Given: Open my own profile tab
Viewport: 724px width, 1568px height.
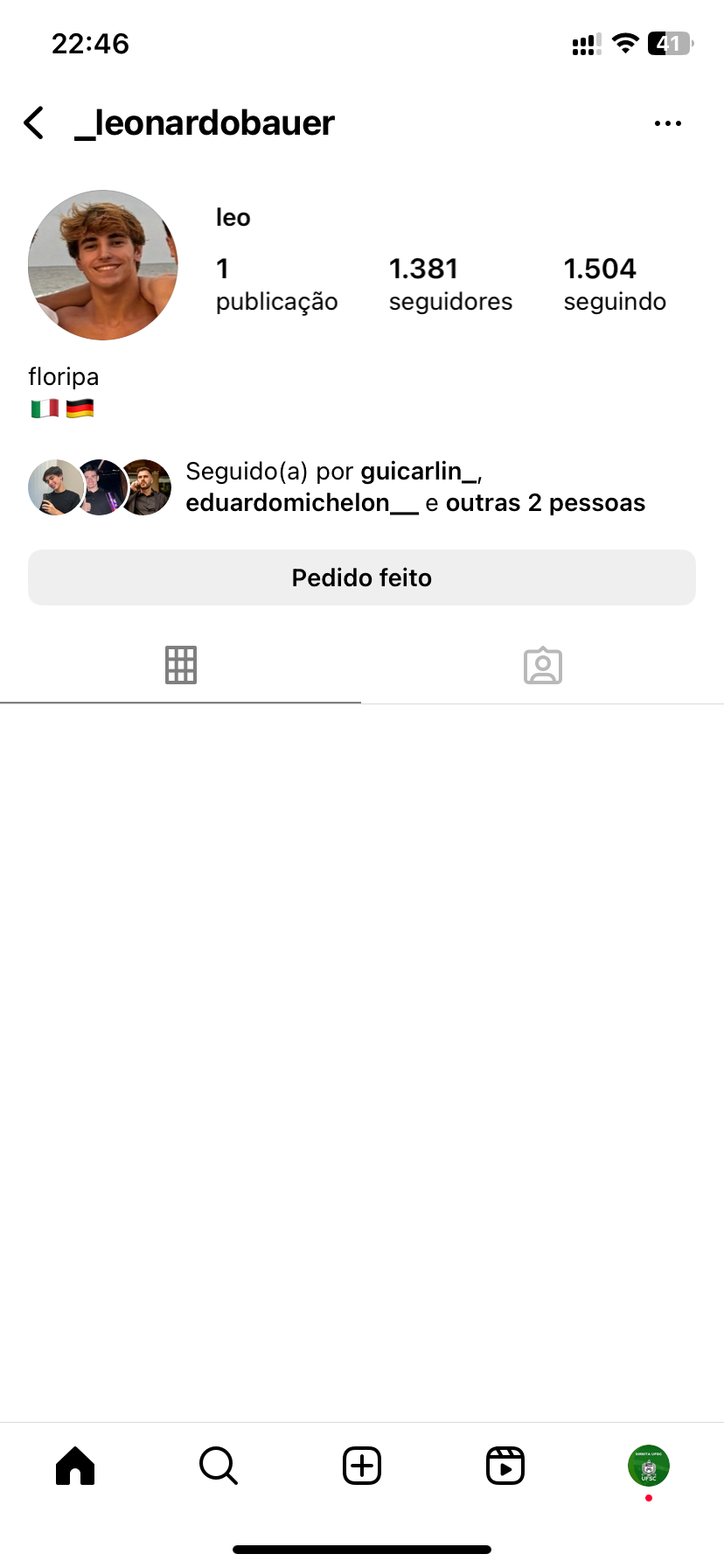Looking at the screenshot, I should [649, 1466].
